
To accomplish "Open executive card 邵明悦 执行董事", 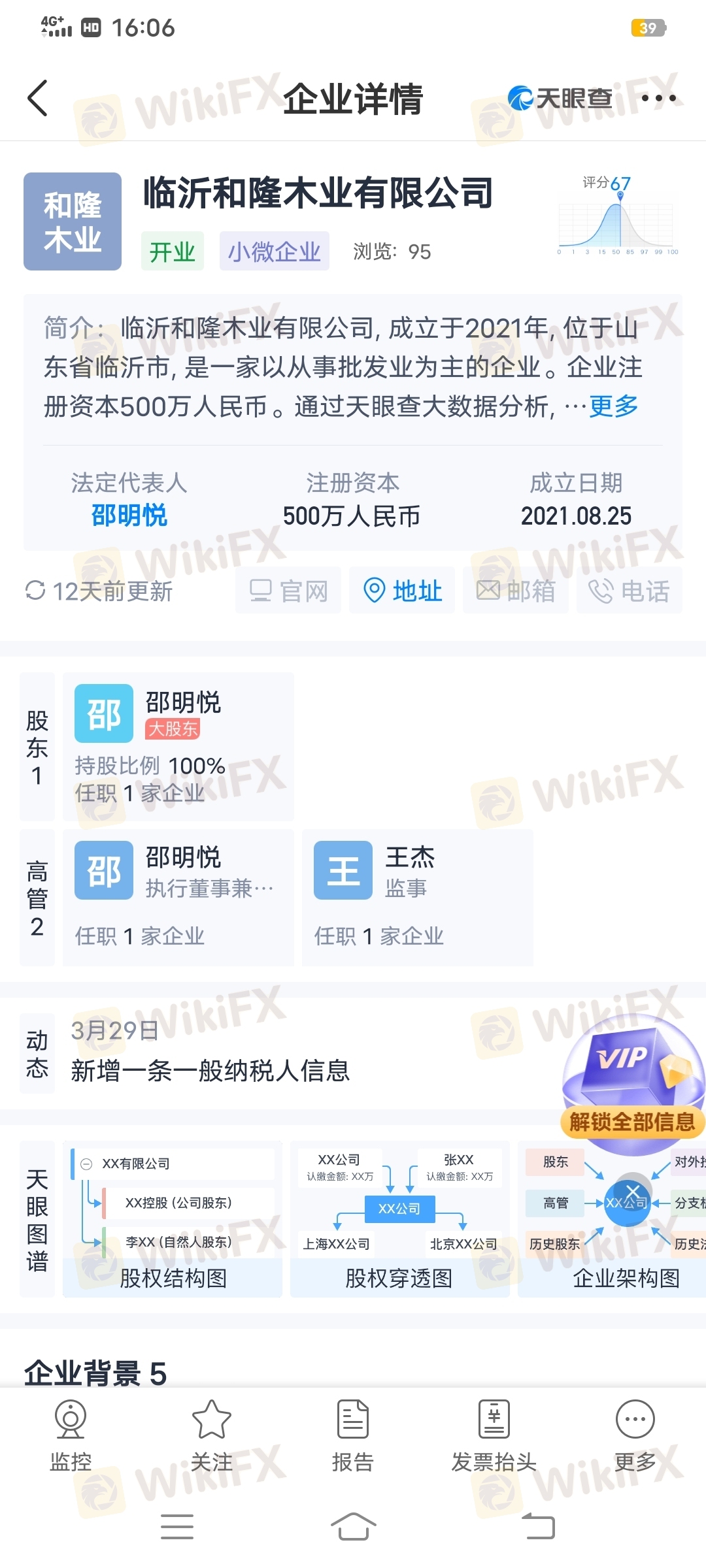I will pyautogui.click(x=178, y=897).
